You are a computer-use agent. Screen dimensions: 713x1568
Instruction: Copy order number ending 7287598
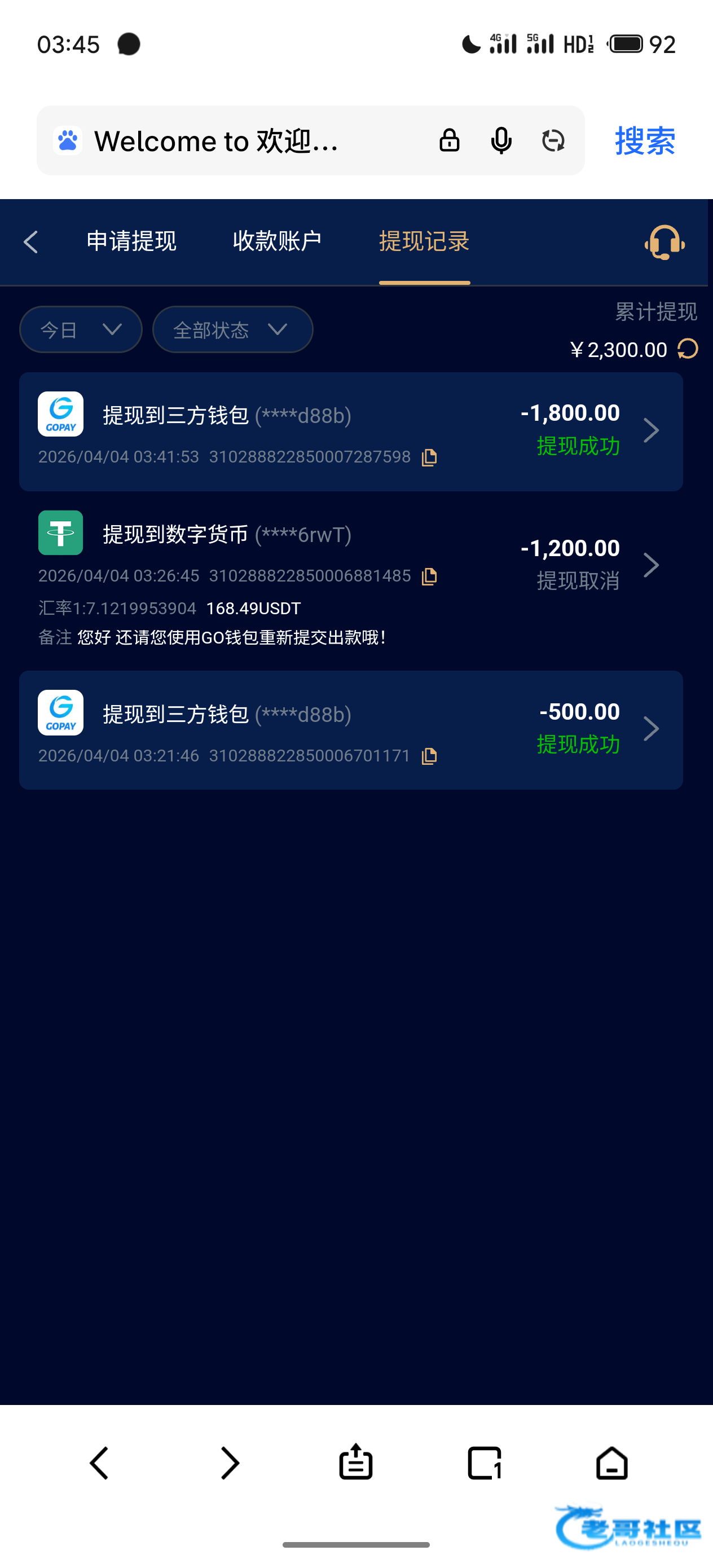pos(429,457)
